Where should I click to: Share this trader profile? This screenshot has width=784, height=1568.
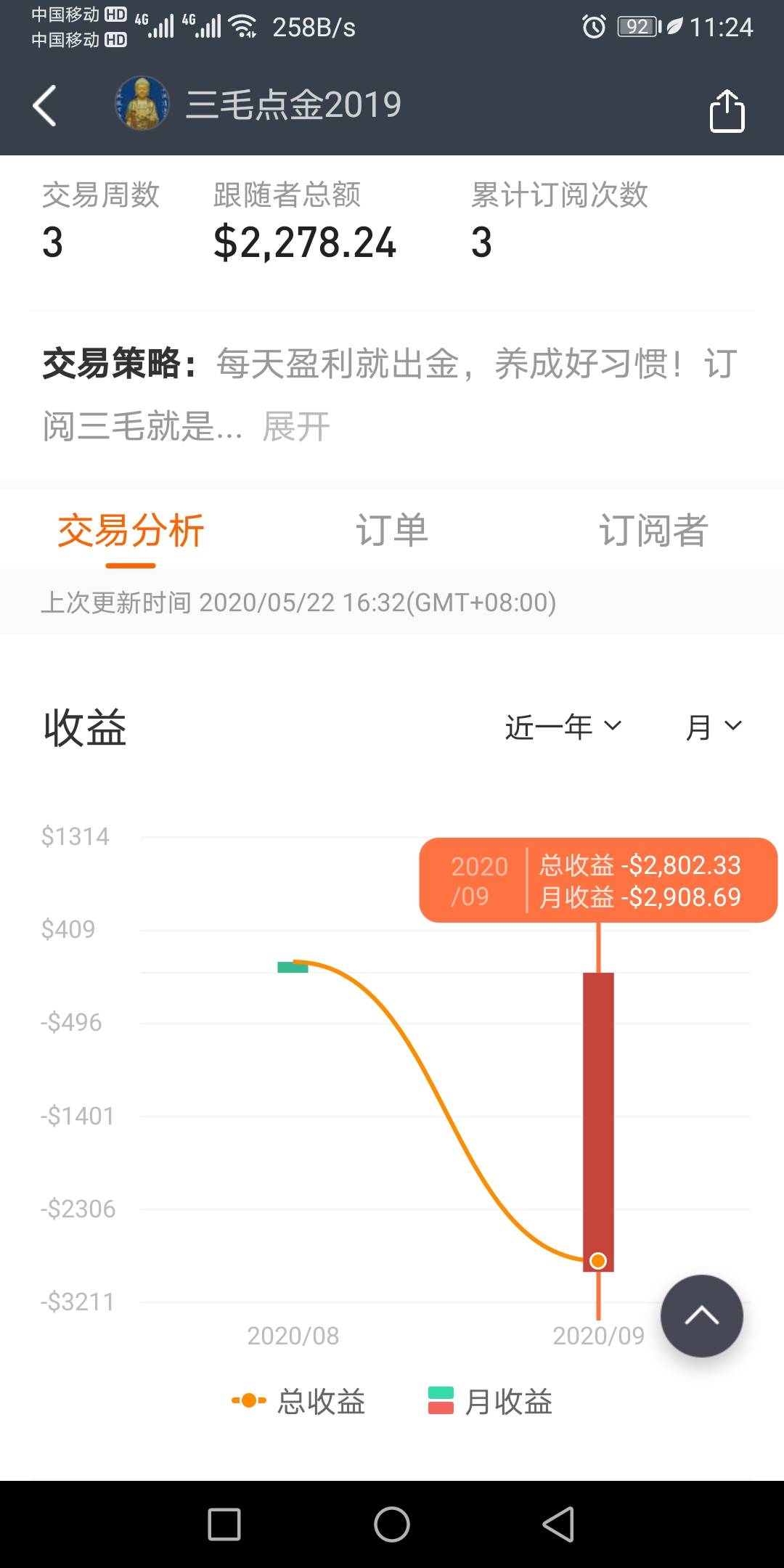(x=727, y=110)
